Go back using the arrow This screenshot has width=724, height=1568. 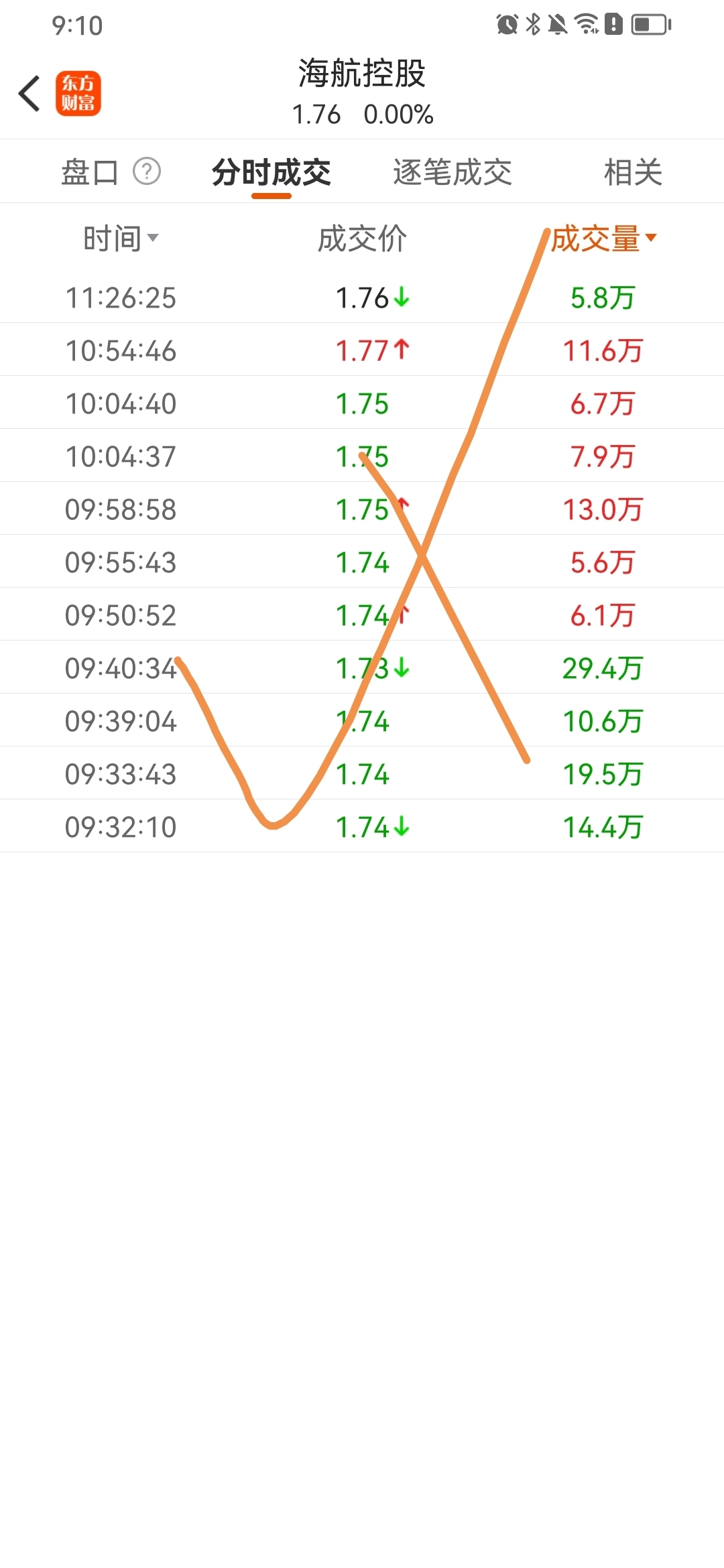pyautogui.click(x=29, y=93)
